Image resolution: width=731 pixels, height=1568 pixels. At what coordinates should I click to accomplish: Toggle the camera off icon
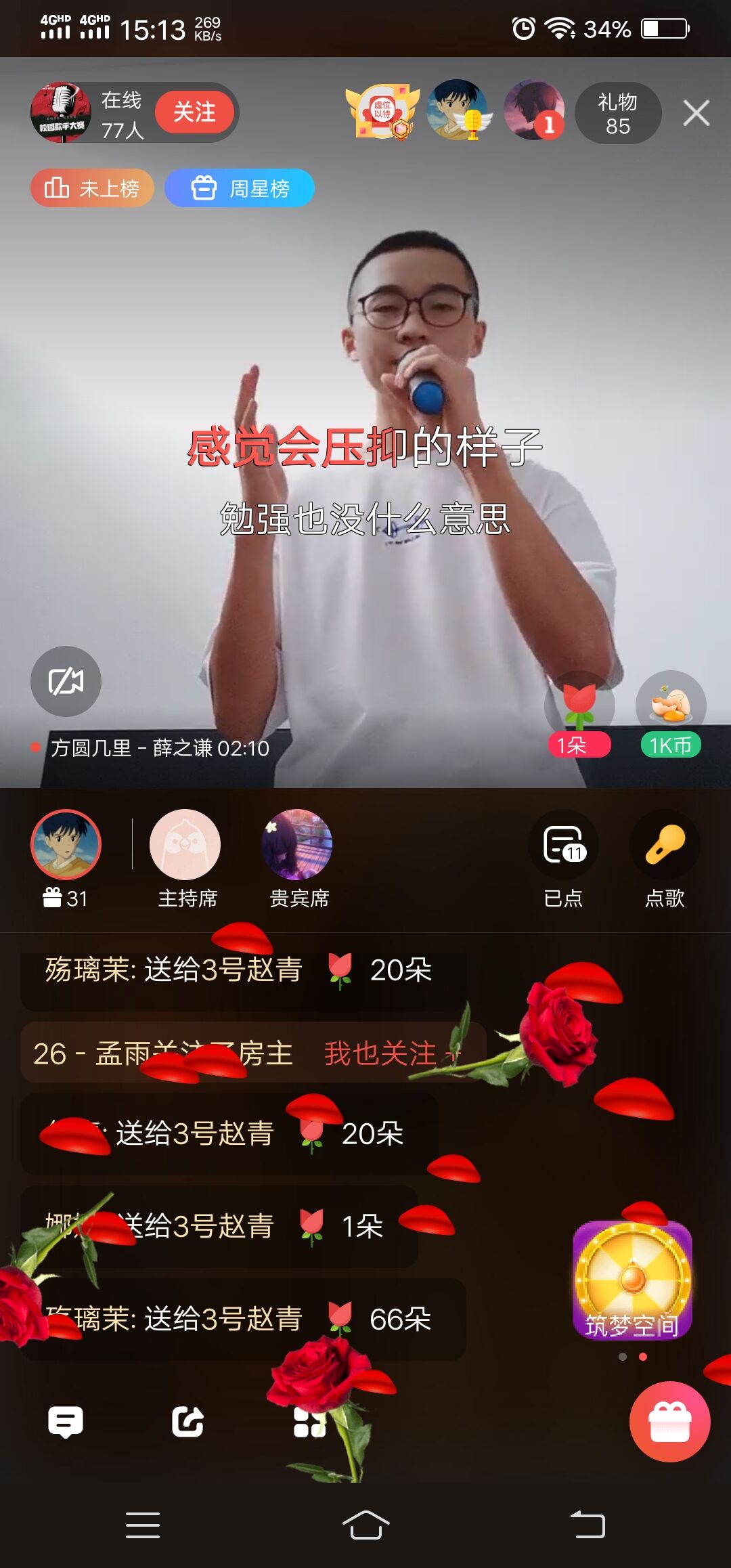[x=66, y=681]
